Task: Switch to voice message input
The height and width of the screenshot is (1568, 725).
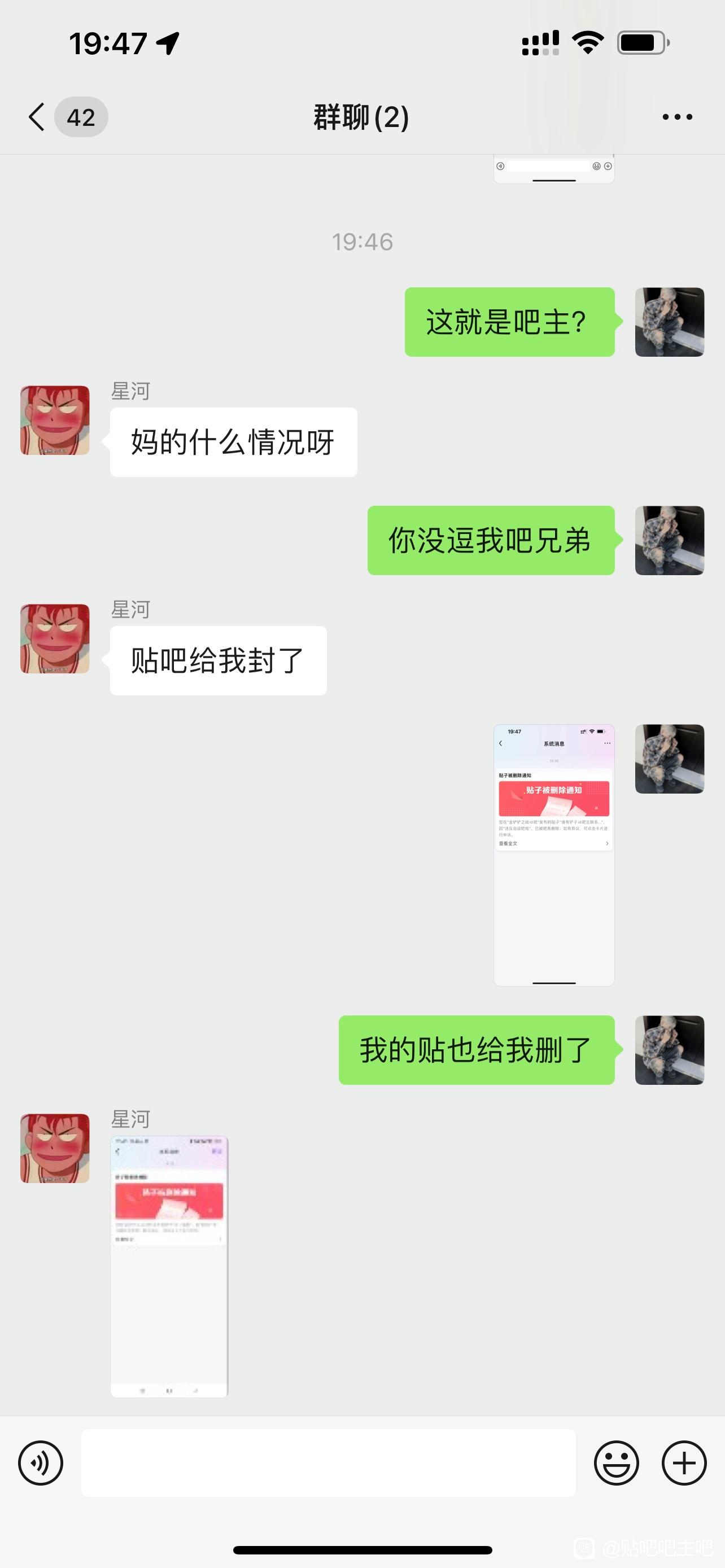Action: 40,1462
